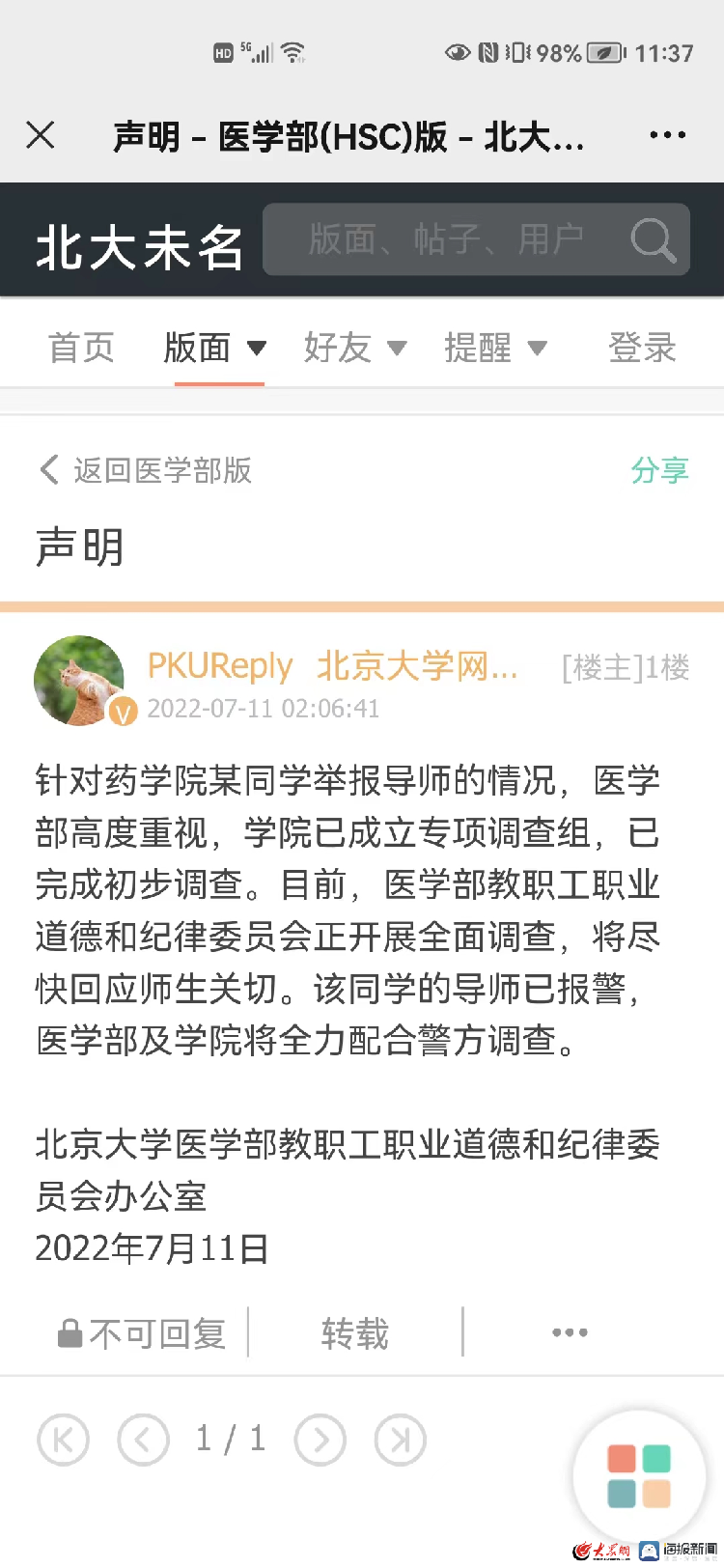Screen dimensions: 724x1568
Task: Return to 医学部版 via back link
Action: (147, 470)
